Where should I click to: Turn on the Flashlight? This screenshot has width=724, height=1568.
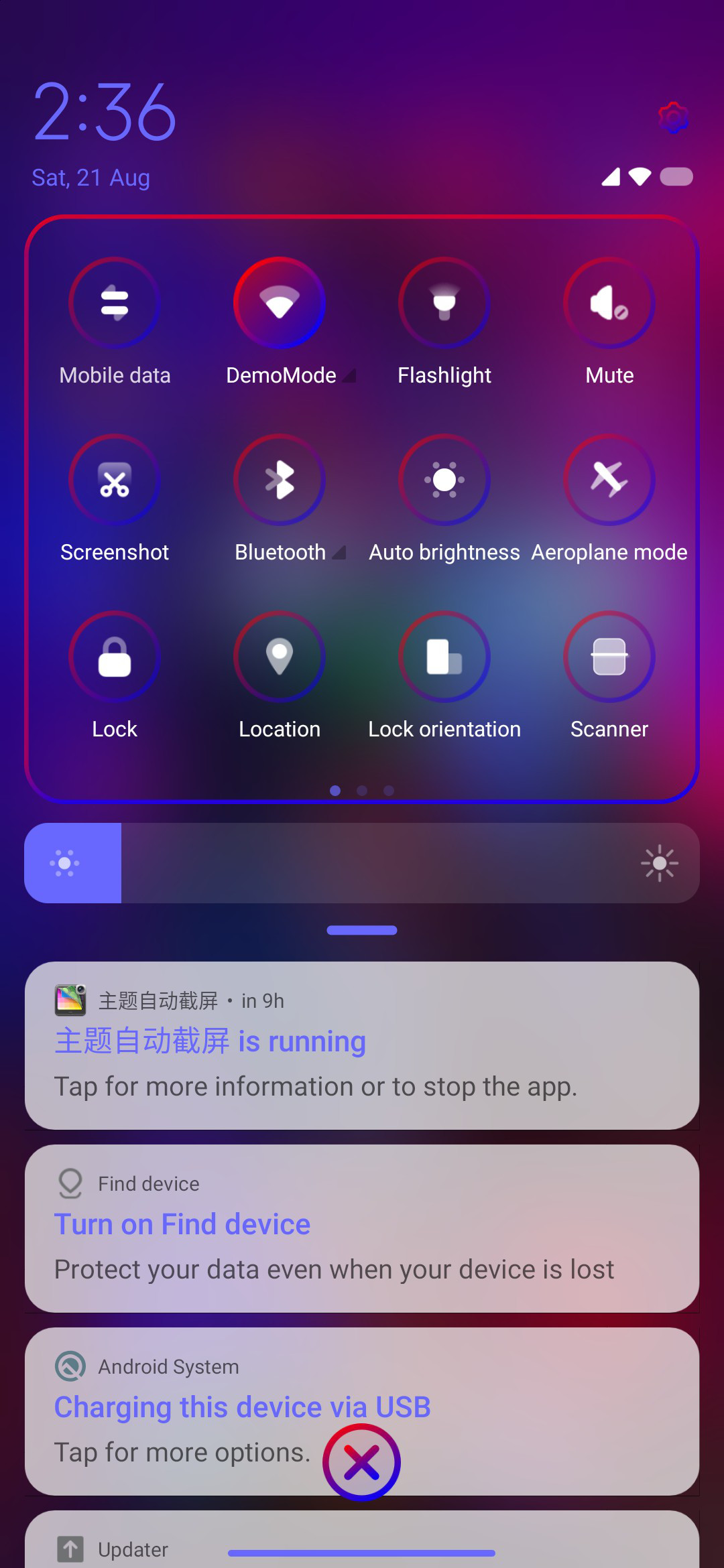click(x=444, y=303)
